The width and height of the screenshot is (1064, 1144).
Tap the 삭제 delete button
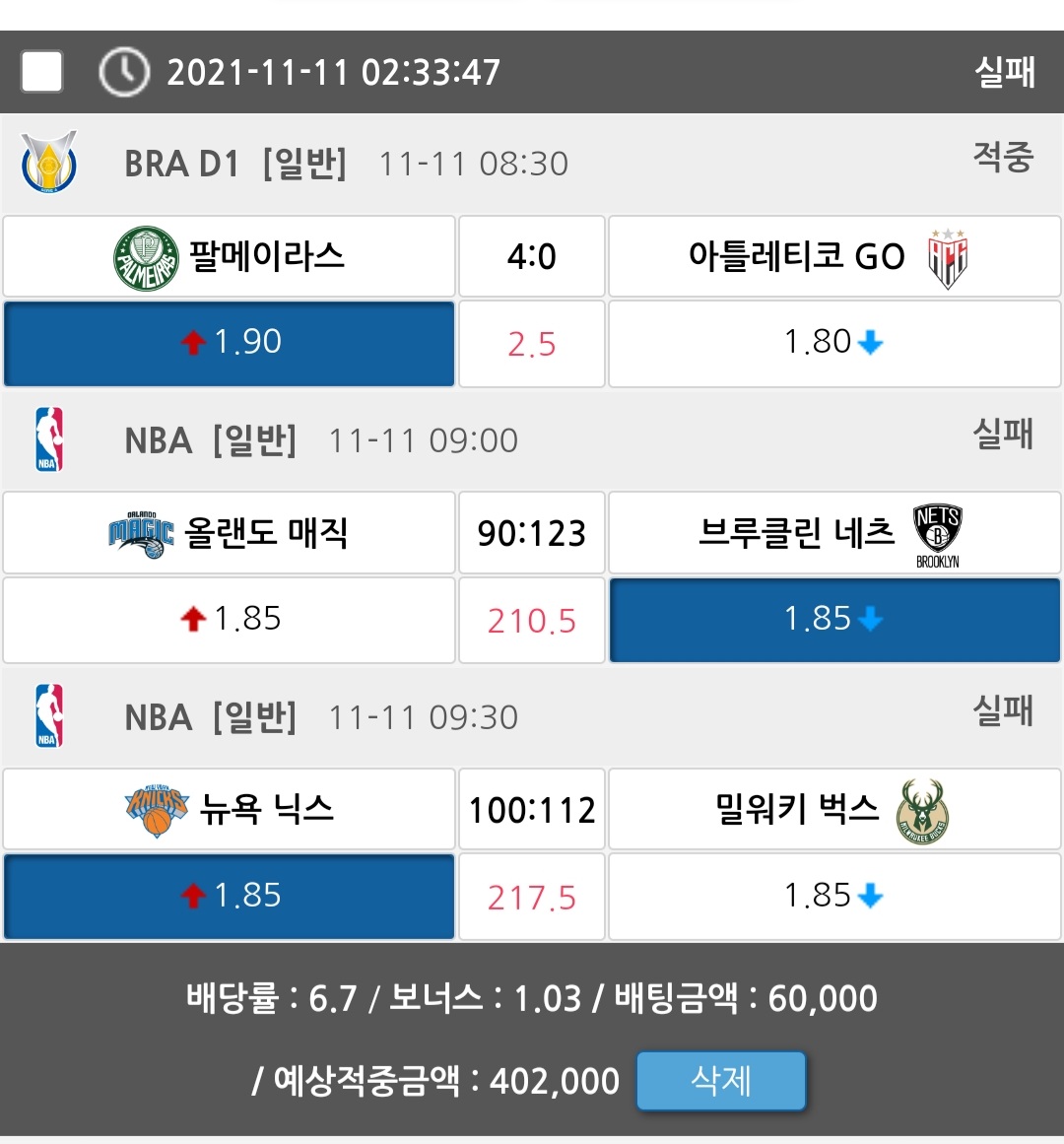click(x=720, y=1081)
